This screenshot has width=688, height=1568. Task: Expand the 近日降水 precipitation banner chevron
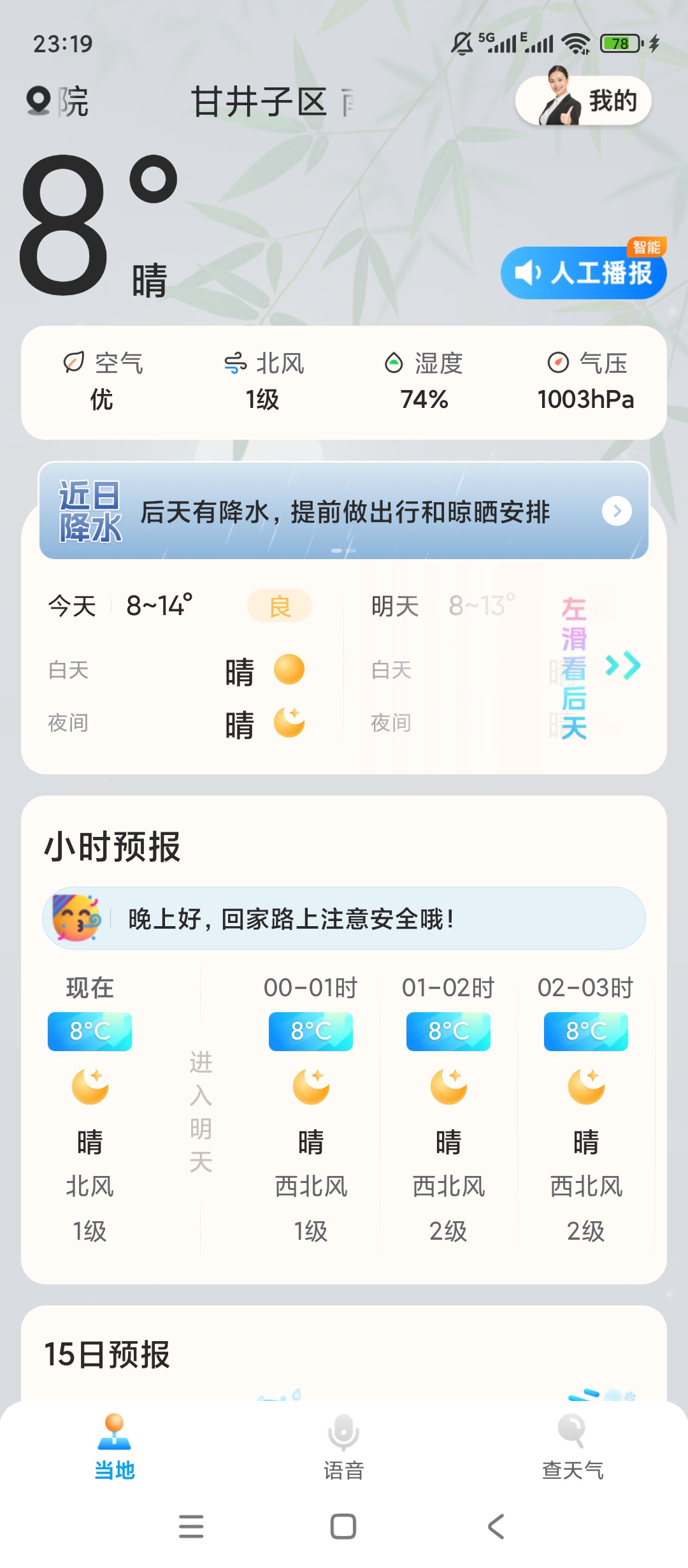click(615, 511)
